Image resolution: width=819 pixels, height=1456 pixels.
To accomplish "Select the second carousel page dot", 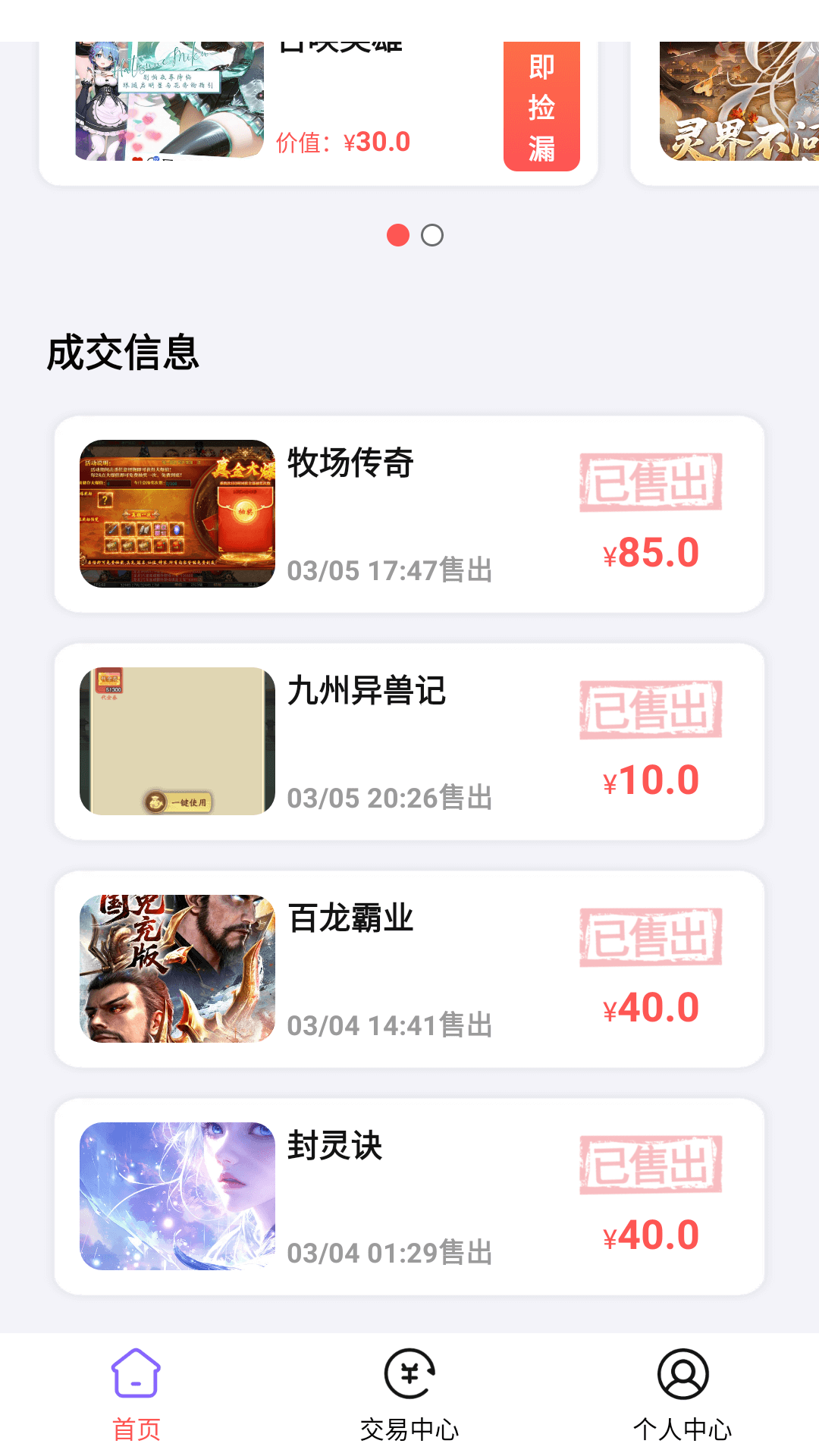I will click(x=432, y=236).
